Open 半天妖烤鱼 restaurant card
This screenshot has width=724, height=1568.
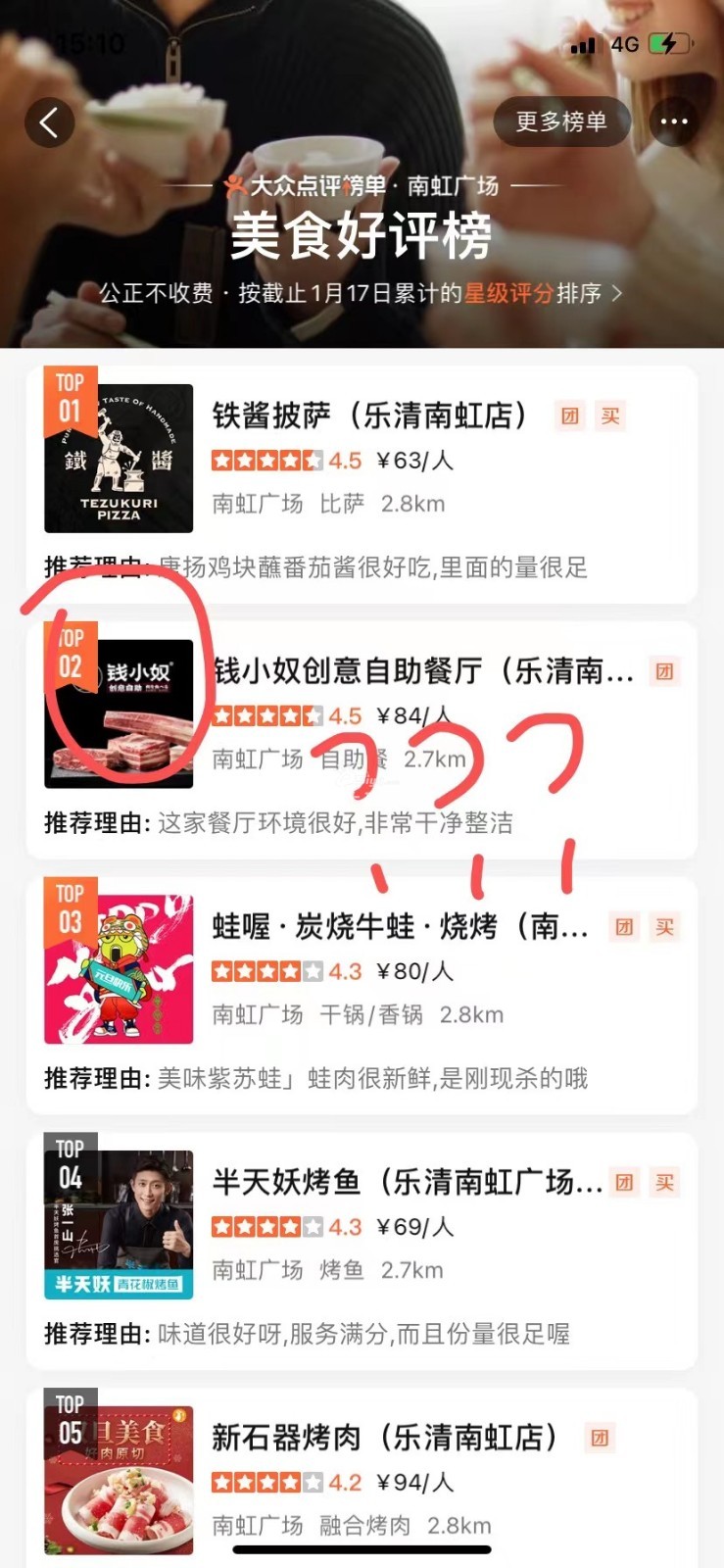pos(407,1183)
